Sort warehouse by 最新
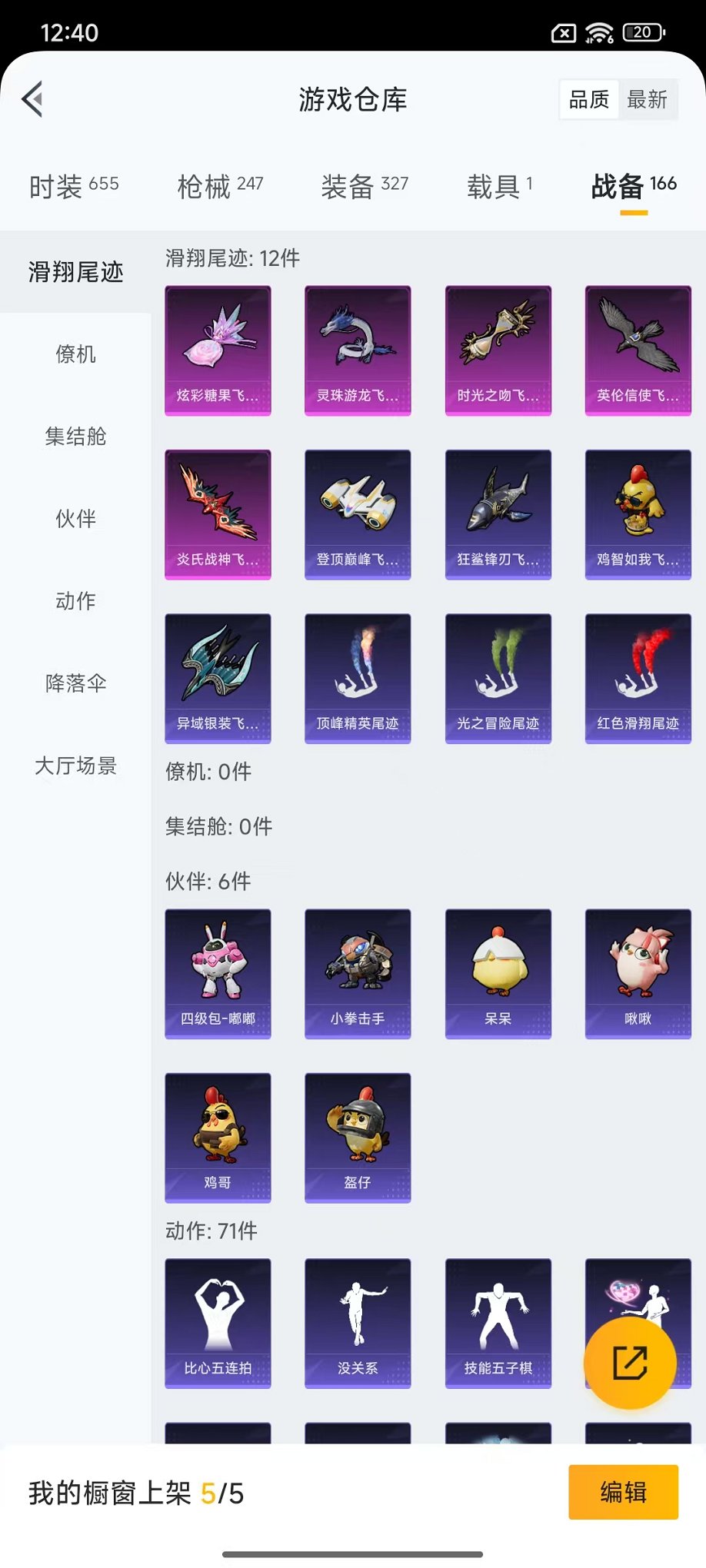This screenshot has height=1568, width=706. pyautogui.click(x=647, y=99)
